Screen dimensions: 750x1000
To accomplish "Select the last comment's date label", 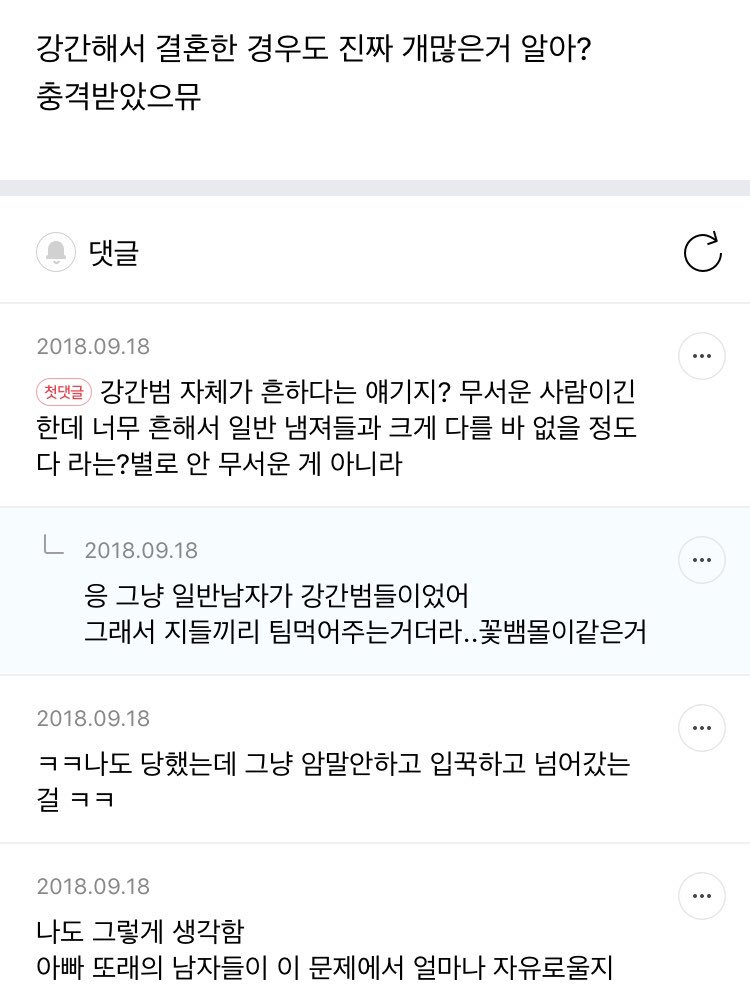I will coord(95,887).
